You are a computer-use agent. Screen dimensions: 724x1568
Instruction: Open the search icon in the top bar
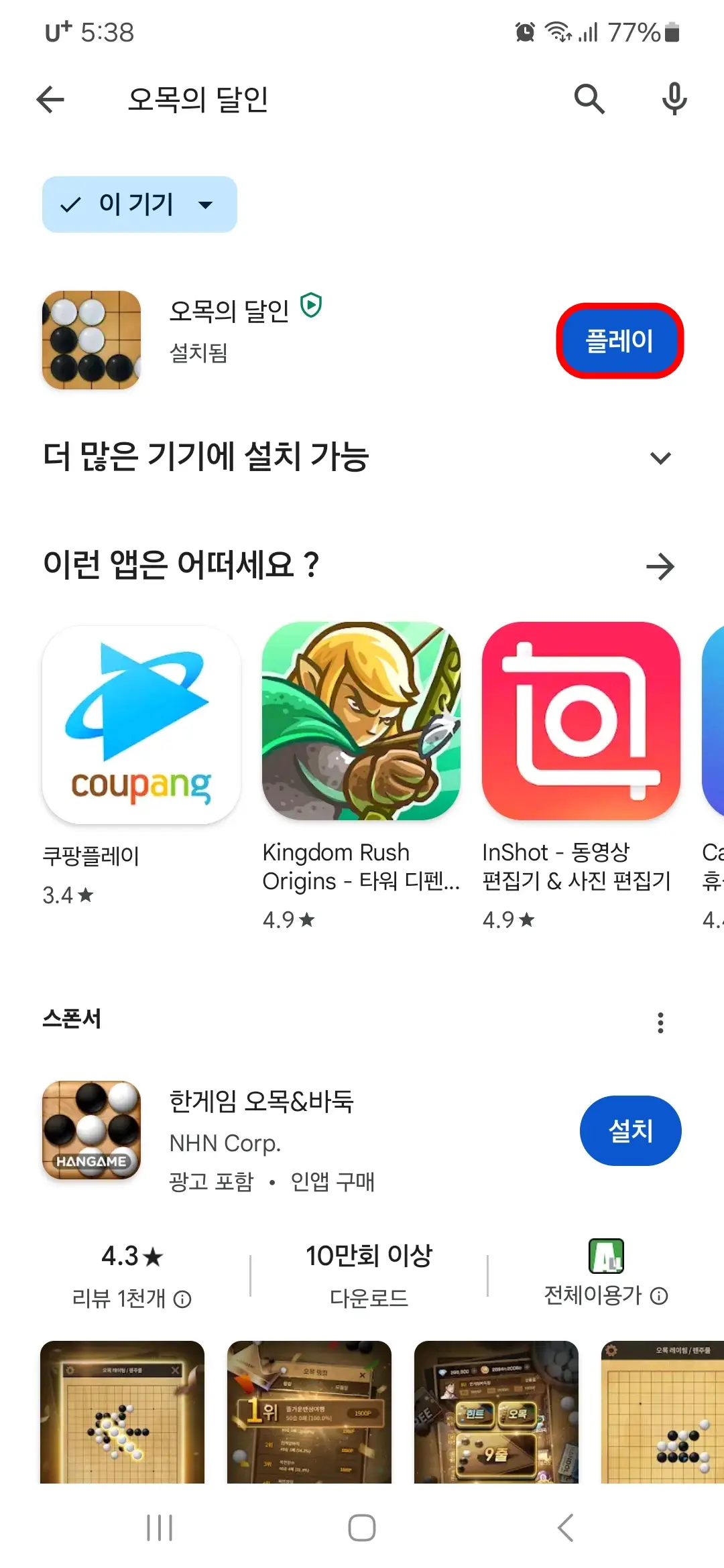click(x=589, y=99)
